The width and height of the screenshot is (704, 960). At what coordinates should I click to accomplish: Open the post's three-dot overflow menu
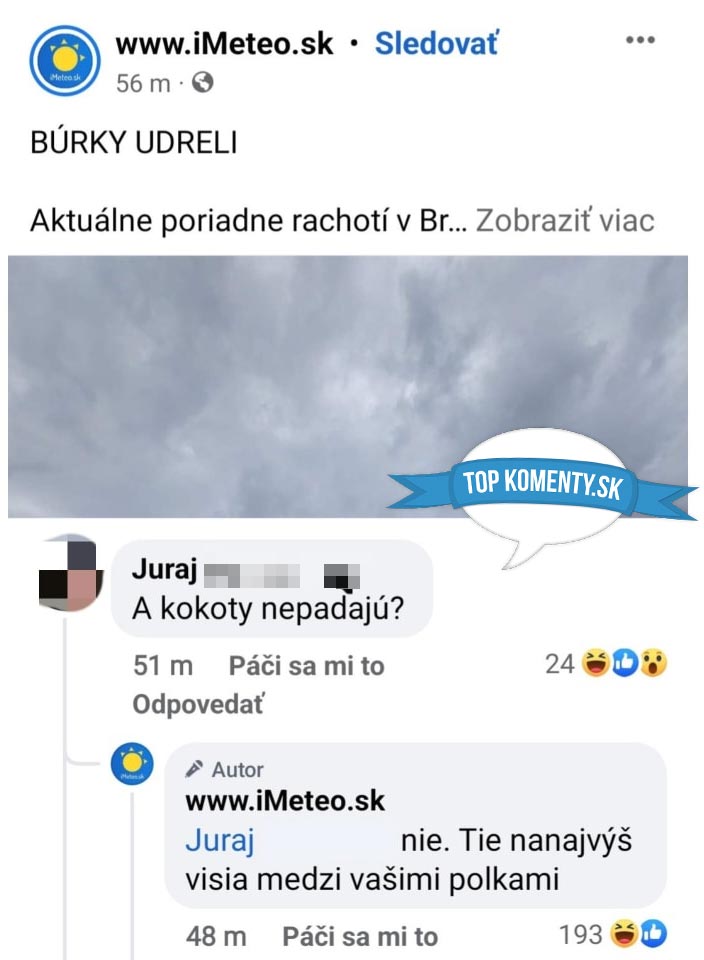coord(639,41)
